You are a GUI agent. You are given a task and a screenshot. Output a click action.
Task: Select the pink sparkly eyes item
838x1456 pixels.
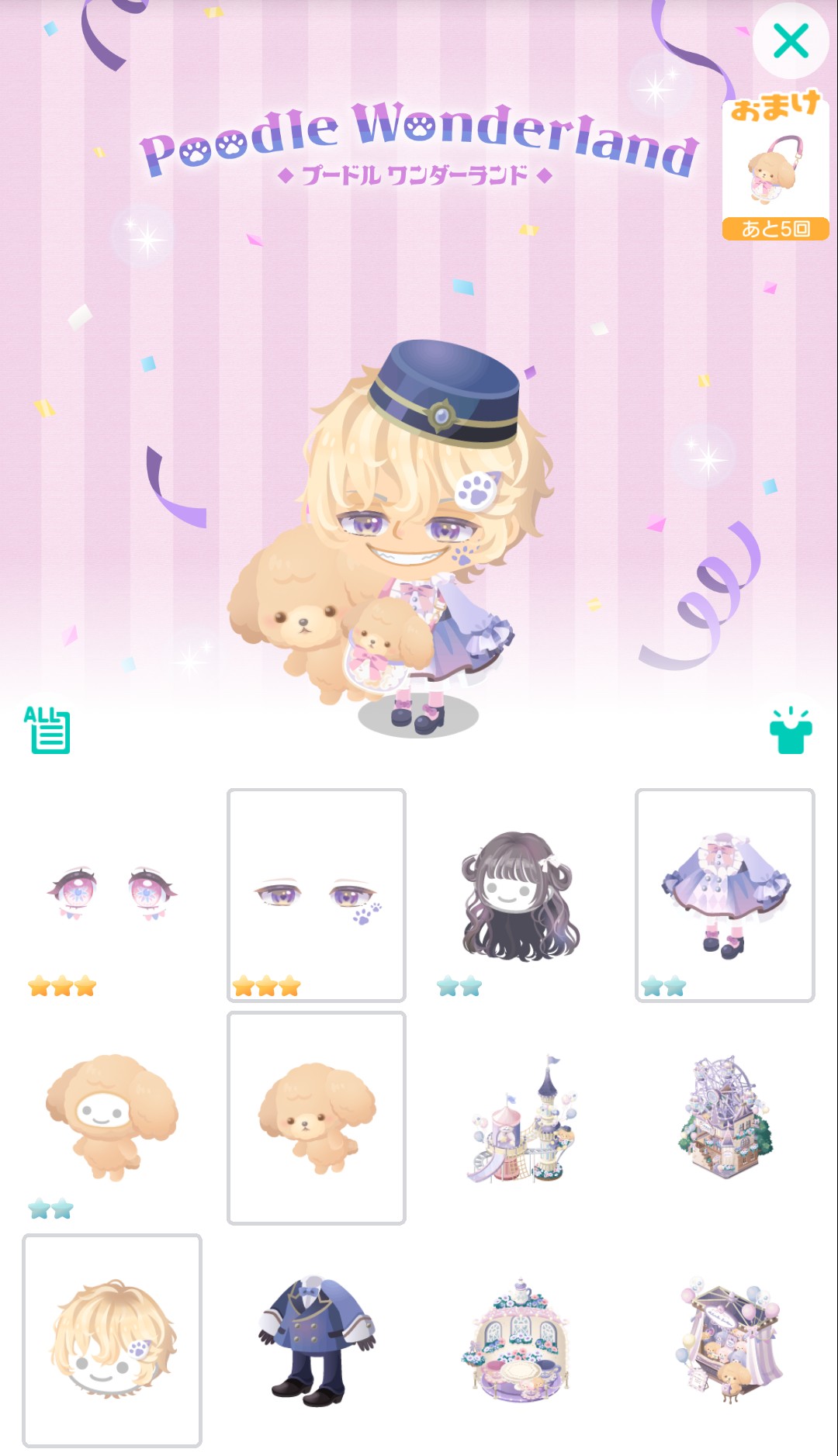pos(112,894)
